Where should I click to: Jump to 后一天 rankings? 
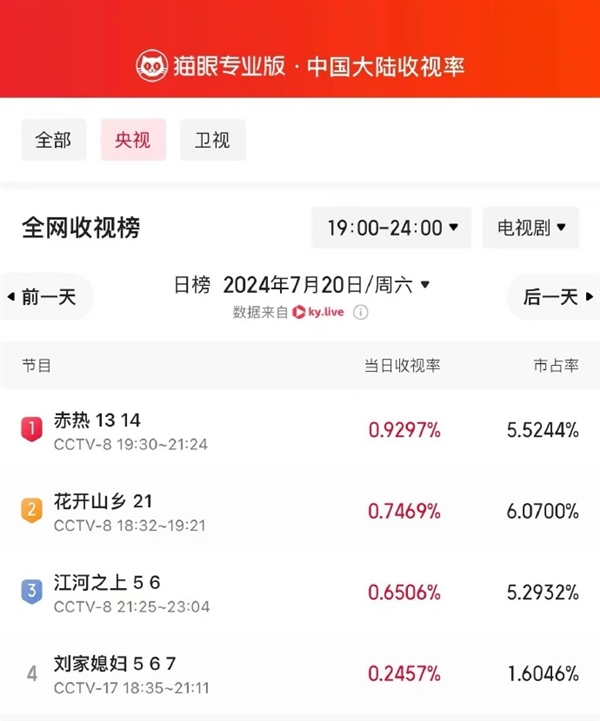tap(552, 297)
